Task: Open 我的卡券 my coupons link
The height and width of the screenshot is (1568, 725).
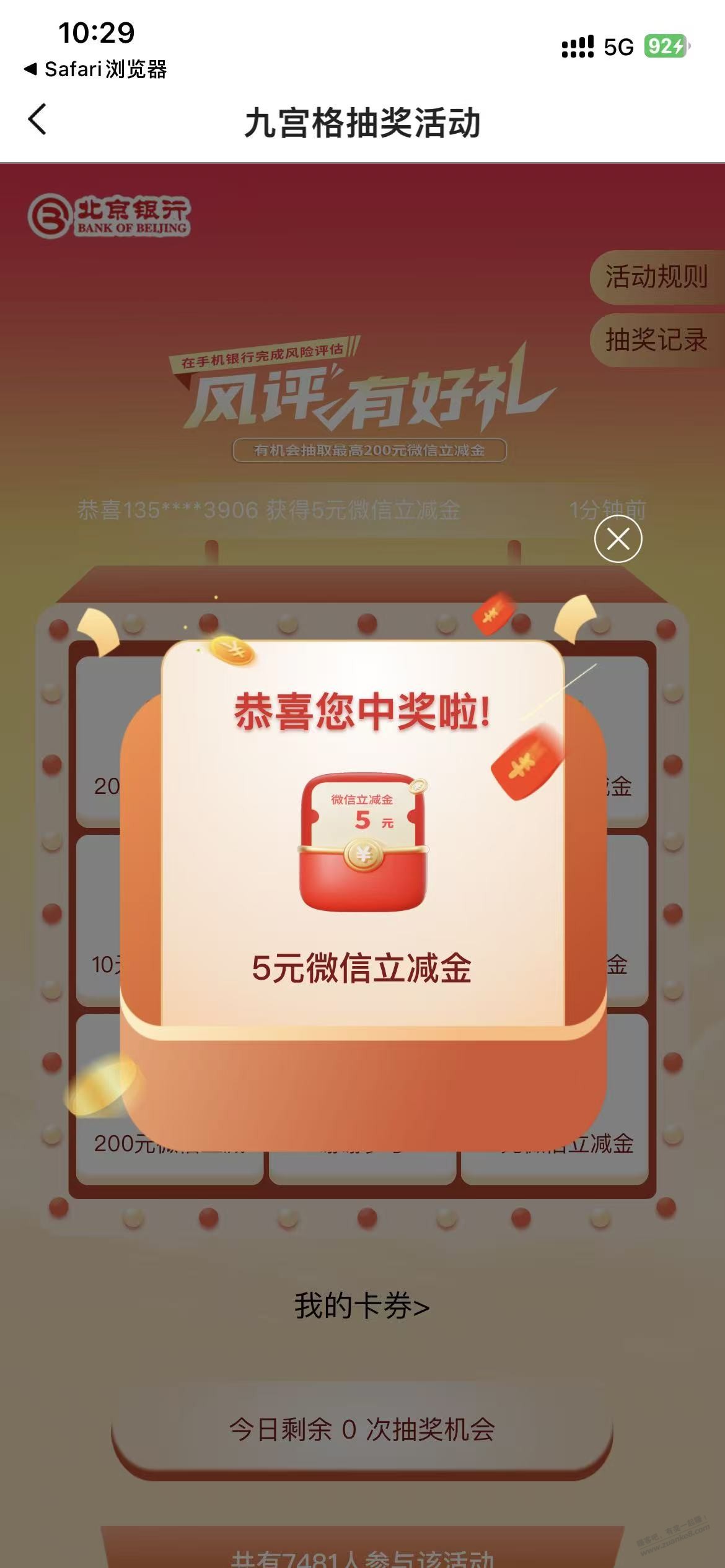Action: pyautogui.click(x=362, y=1306)
